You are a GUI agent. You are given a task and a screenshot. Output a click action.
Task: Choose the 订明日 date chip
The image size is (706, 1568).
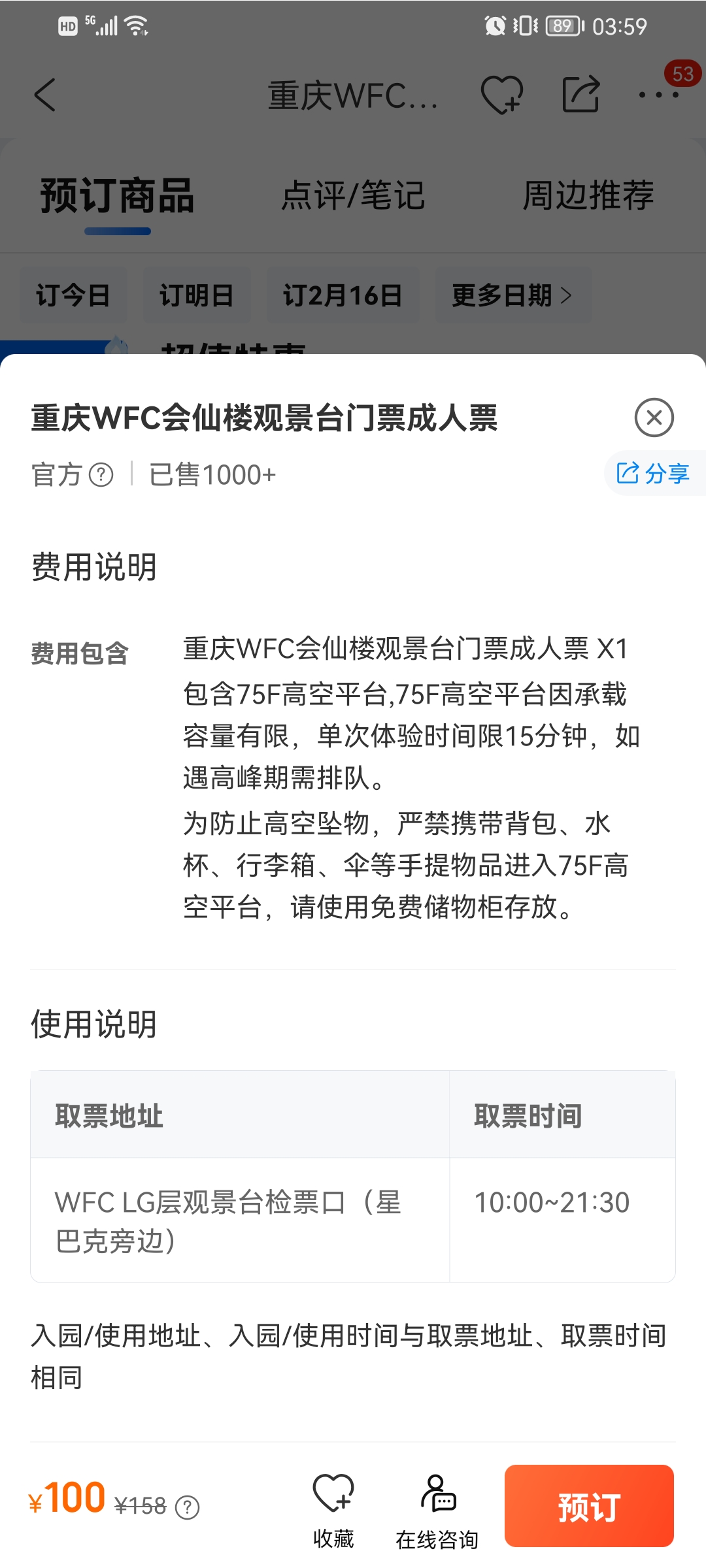coord(197,295)
